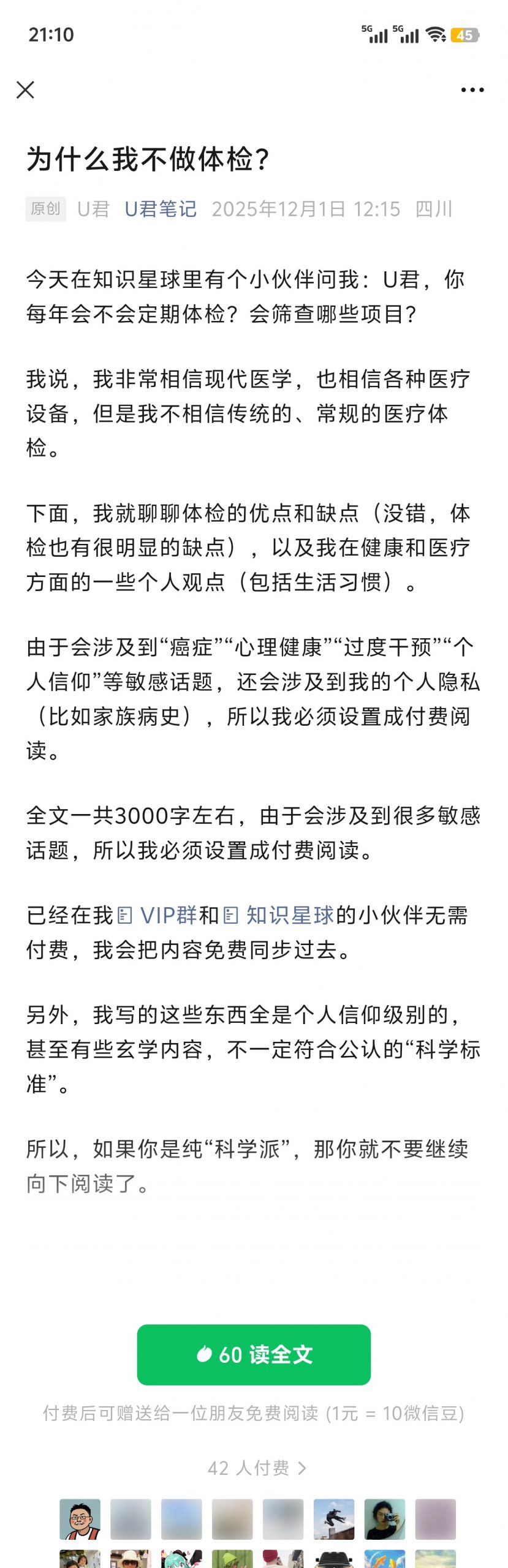View the 42 人付费 payers list
Image resolution: width=508 pixels, height=1568 pixels.
coord(256,1468)
